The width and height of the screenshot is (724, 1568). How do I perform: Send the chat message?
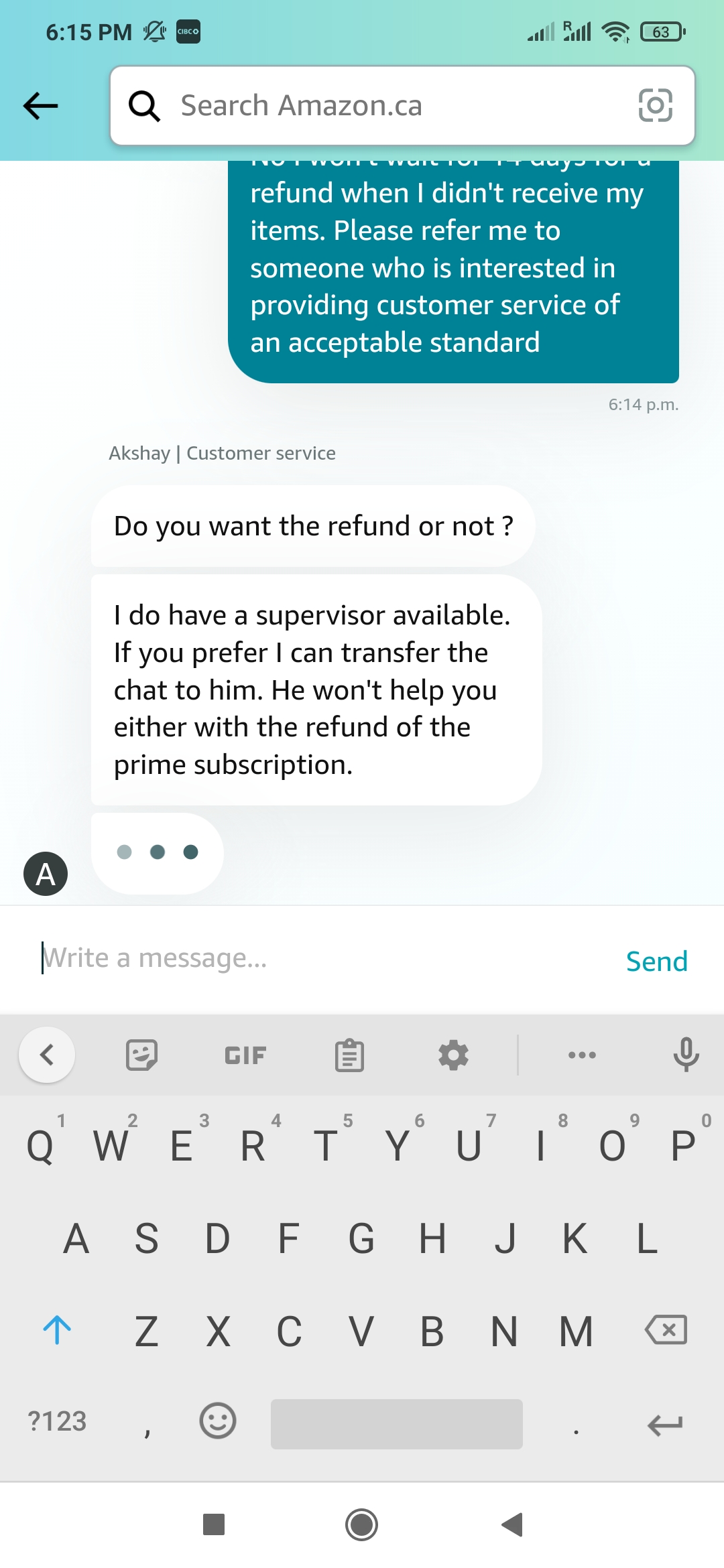[x=656, y=961]
